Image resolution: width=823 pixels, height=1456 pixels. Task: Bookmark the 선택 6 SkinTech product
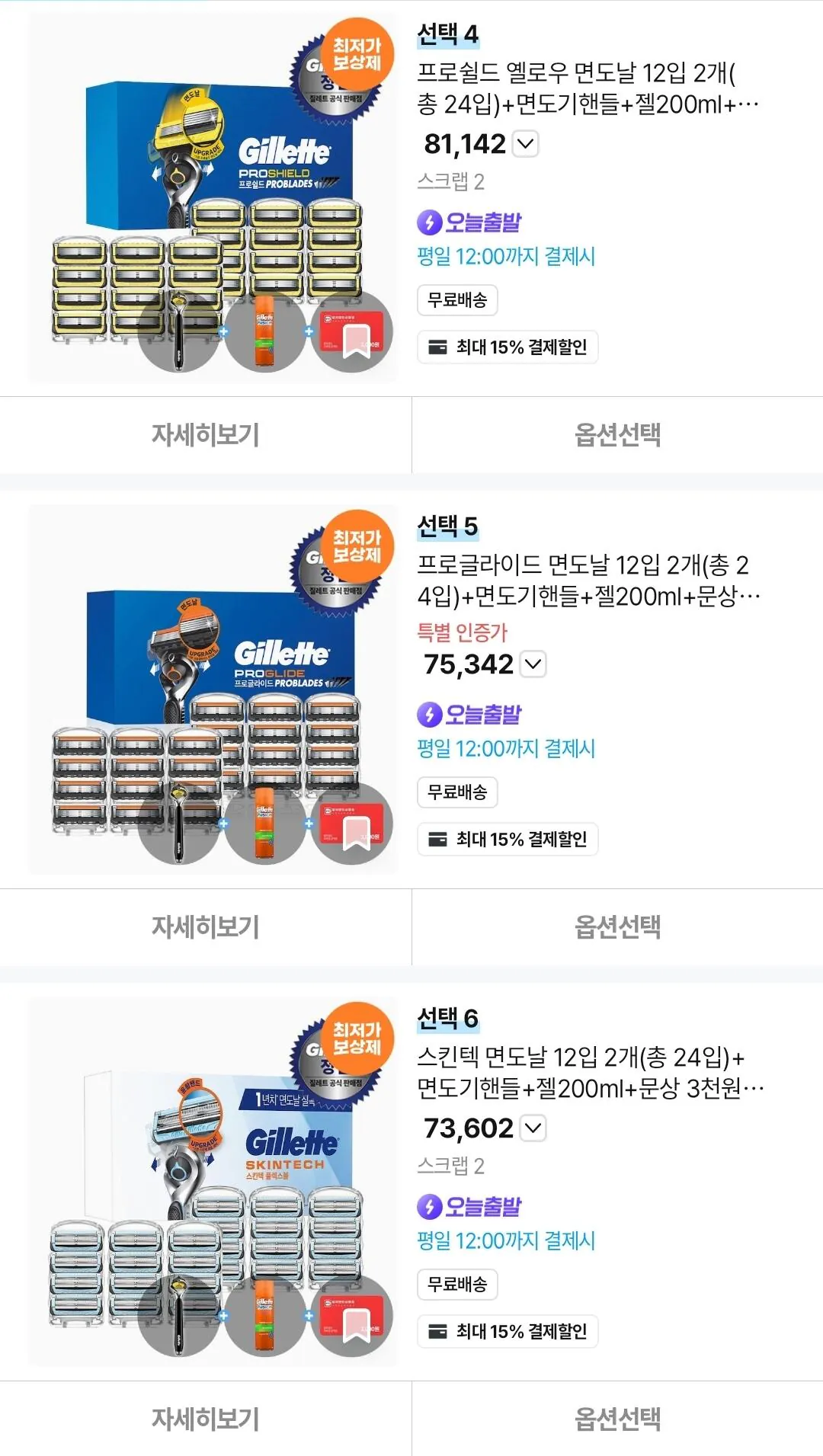coord(357,1324)
